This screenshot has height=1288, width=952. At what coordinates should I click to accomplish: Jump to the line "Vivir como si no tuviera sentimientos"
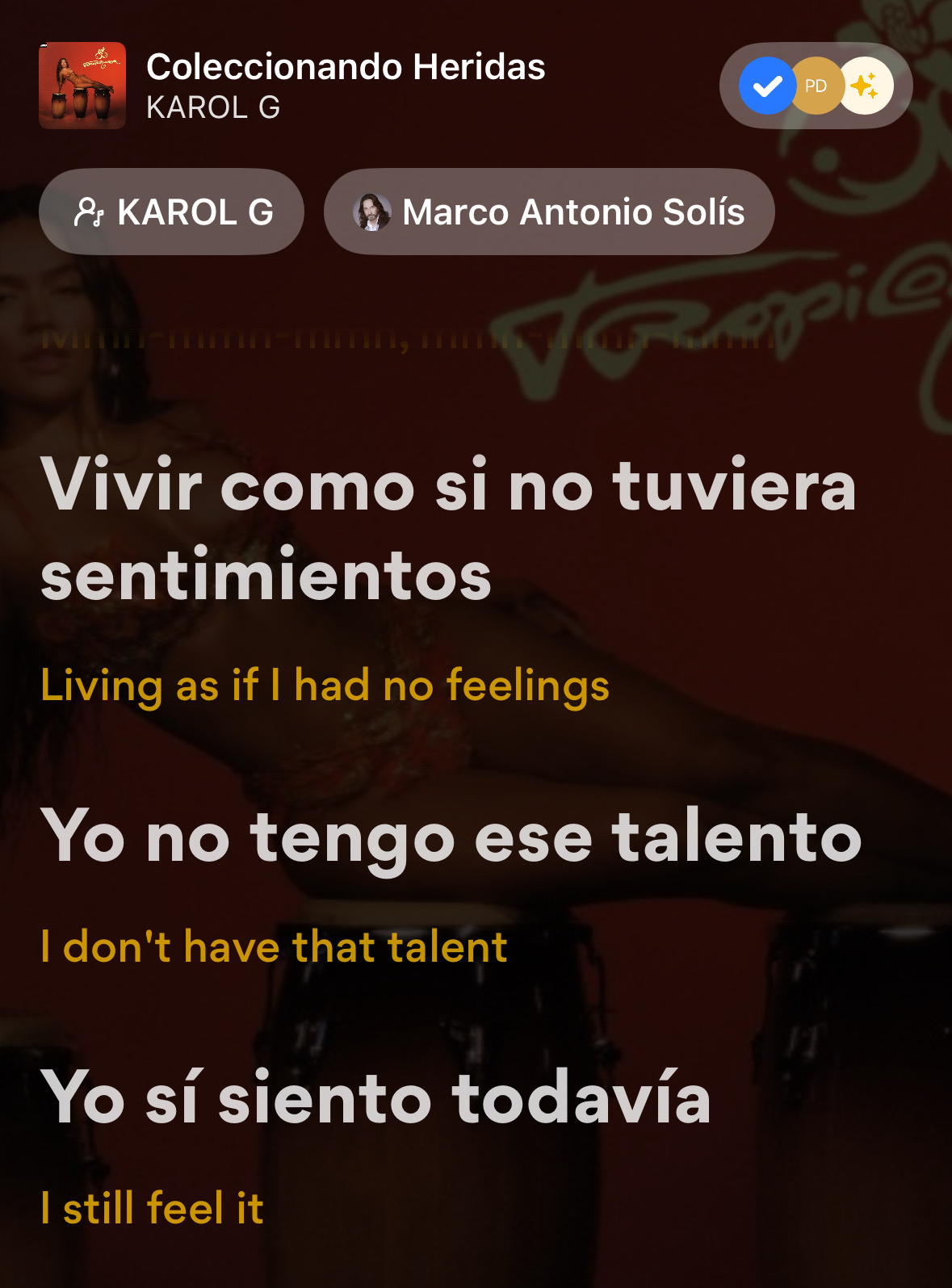click(448, 531)
